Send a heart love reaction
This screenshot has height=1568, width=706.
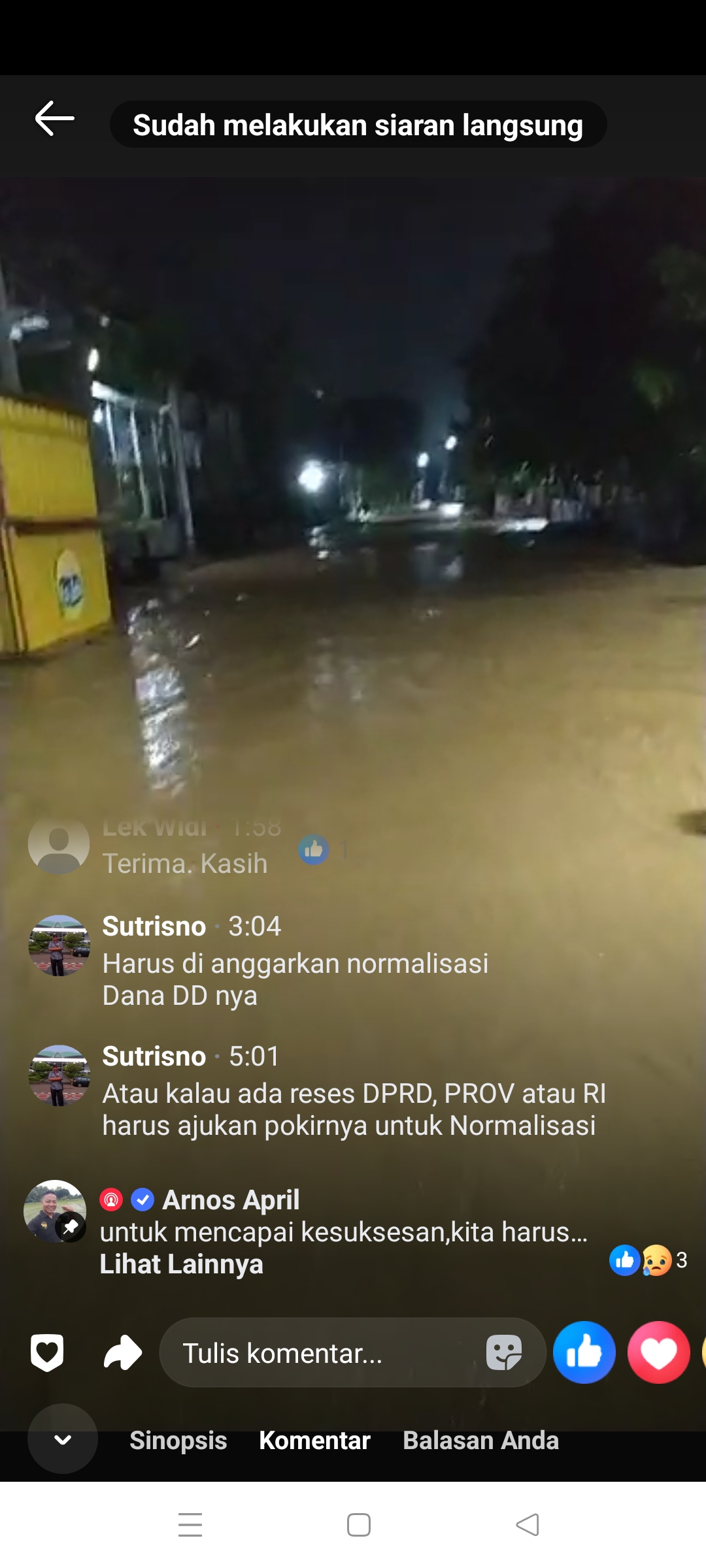pos(658,1352)
